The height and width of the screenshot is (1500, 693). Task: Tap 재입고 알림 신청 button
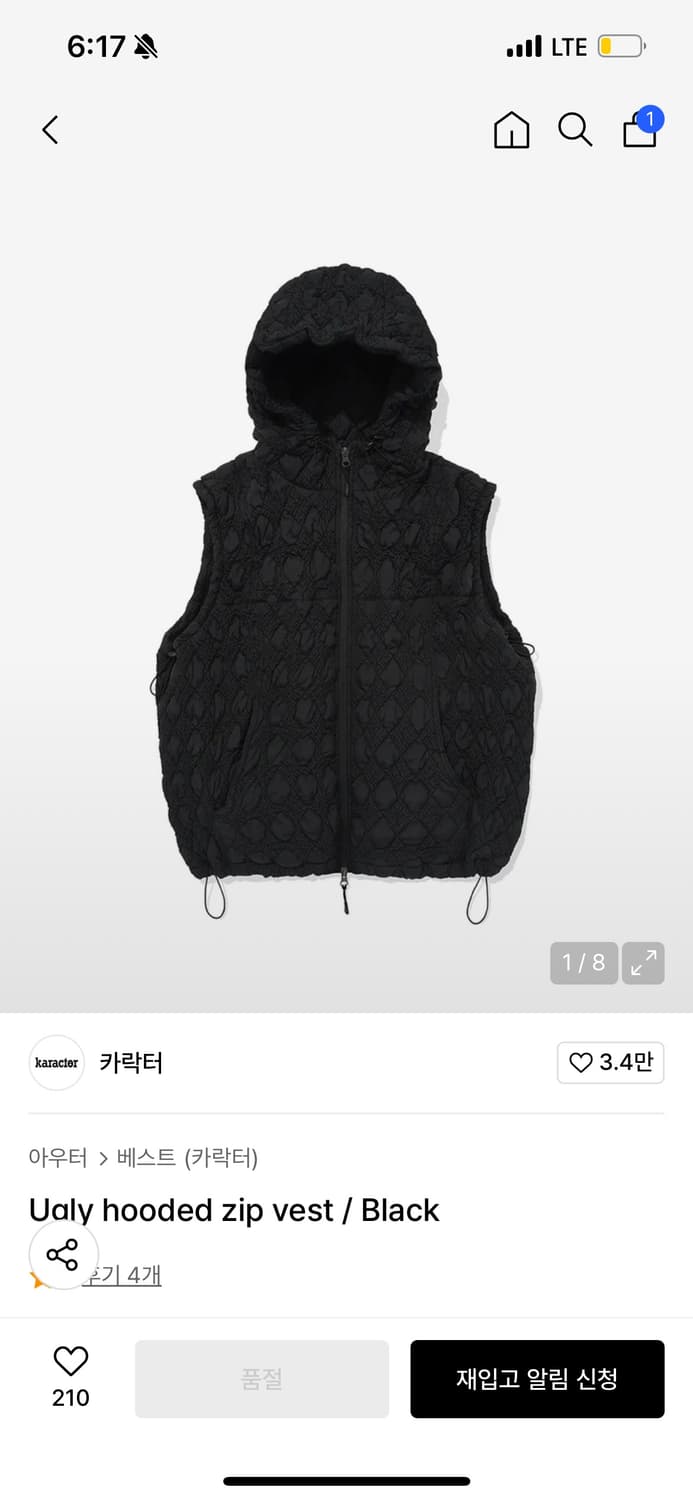click(537, 1379)
